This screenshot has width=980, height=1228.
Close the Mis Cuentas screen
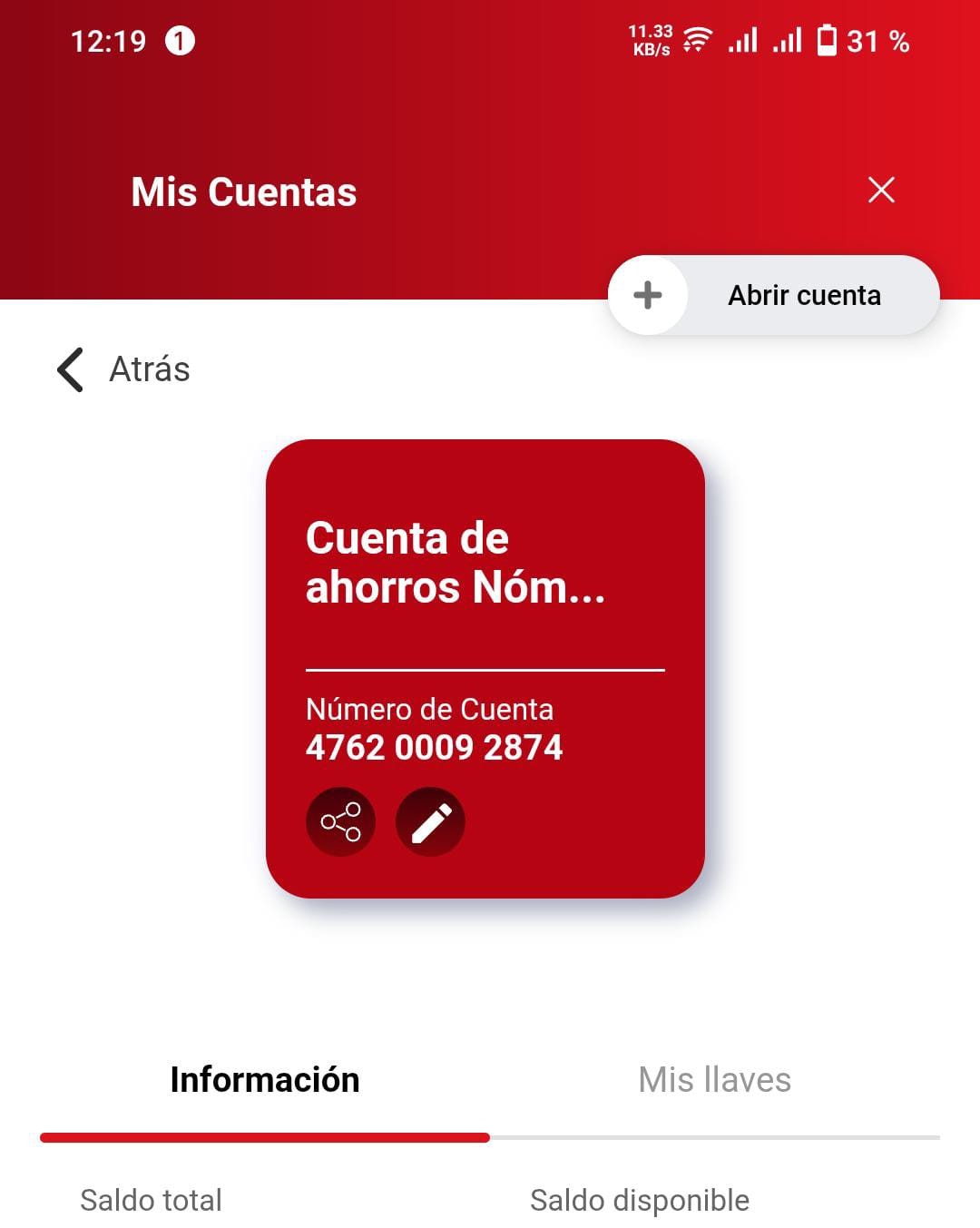click(881, 190)
